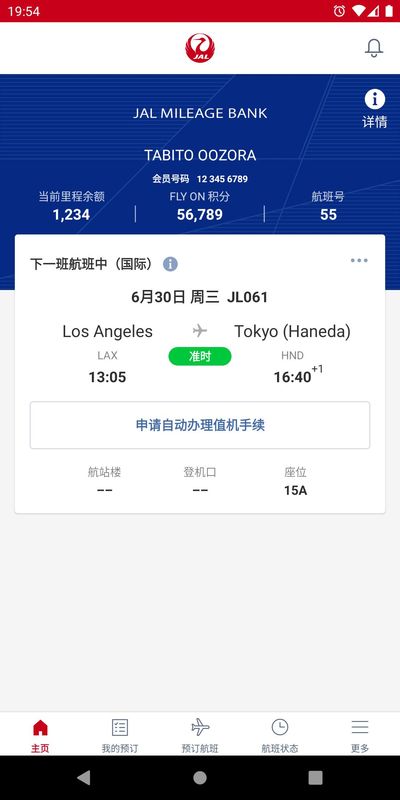Open the 更多 menu tab
Viewport: 400px width, 800px height.
tap(360, 735)
